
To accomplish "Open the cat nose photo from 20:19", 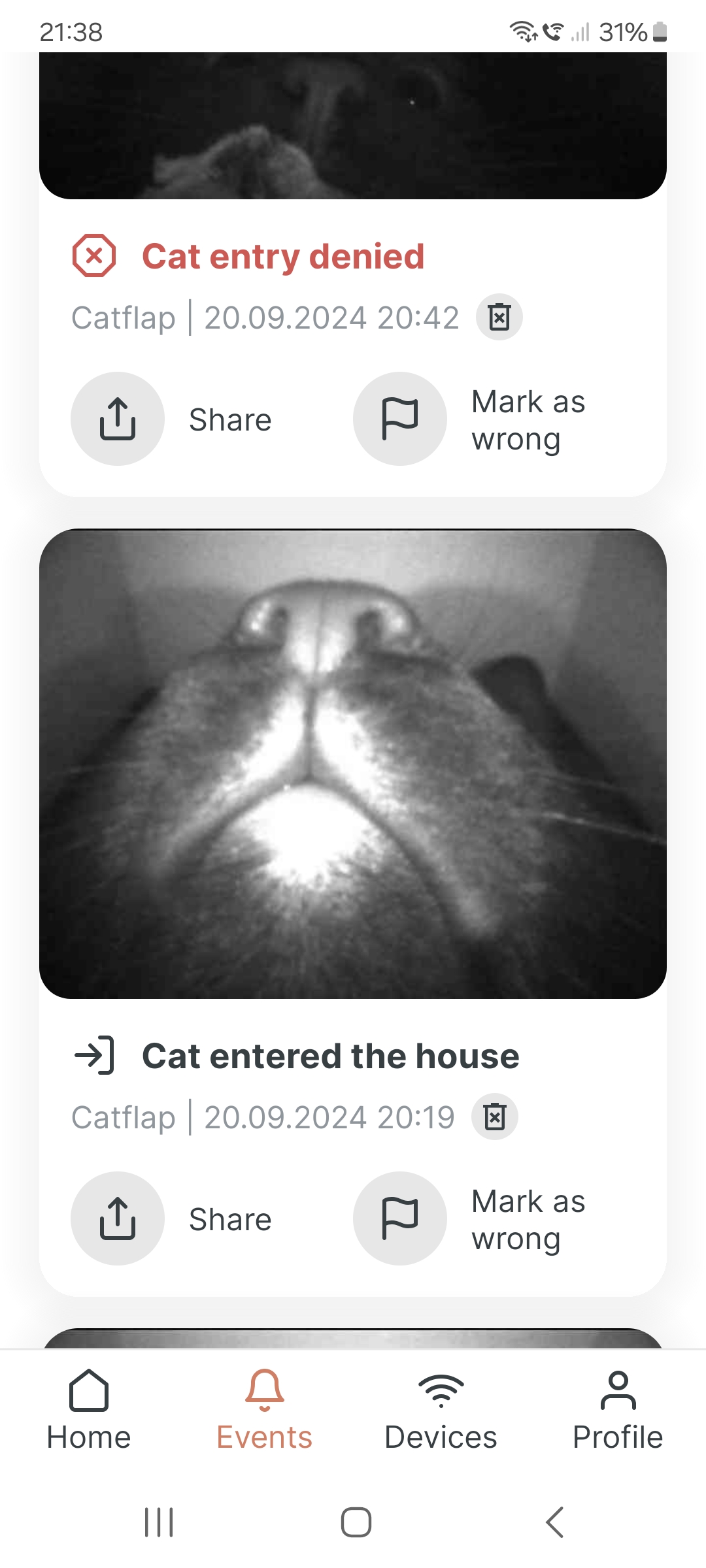I will pos(353,764).
